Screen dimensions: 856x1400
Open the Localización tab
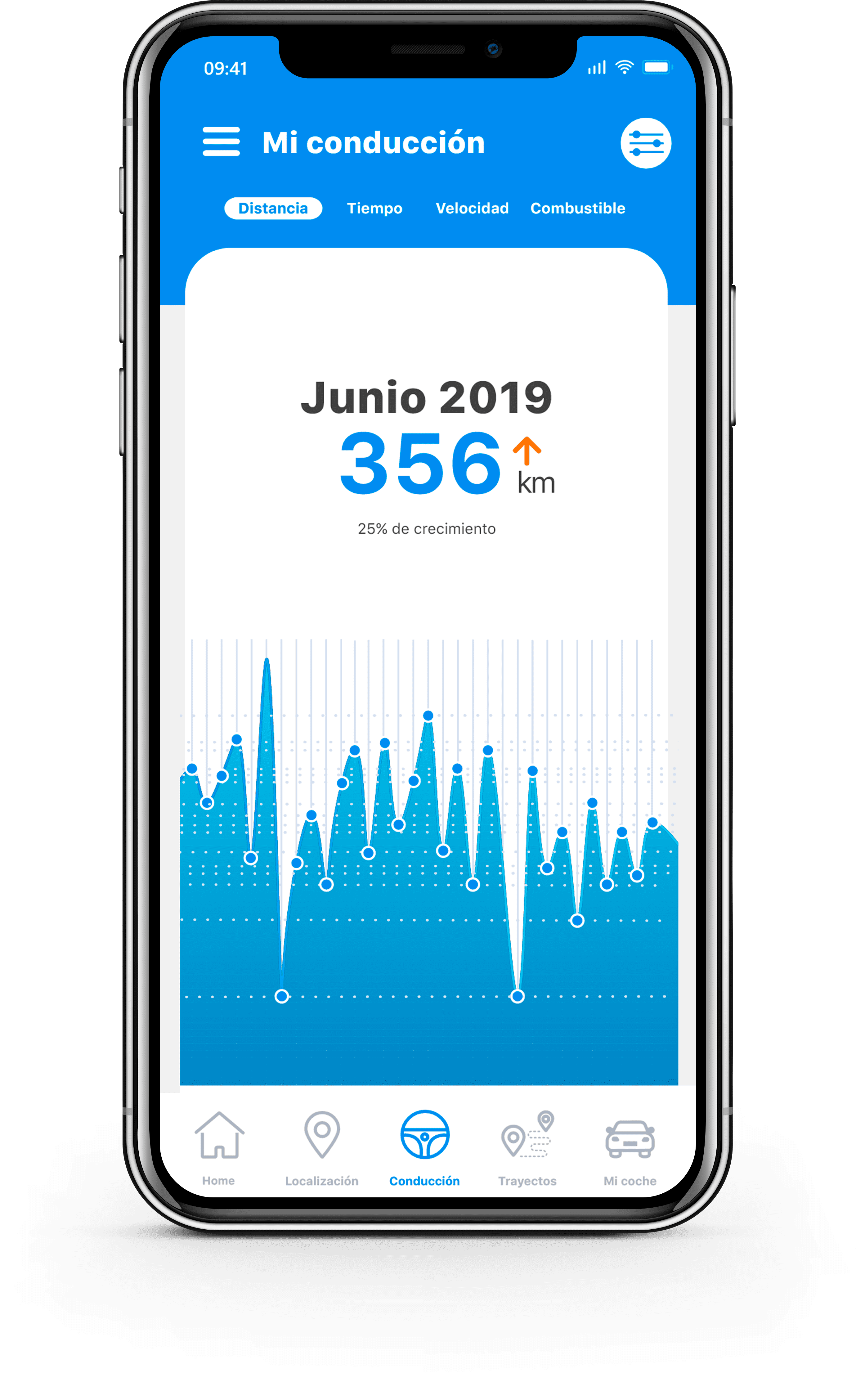click(x=321, y=1148)
